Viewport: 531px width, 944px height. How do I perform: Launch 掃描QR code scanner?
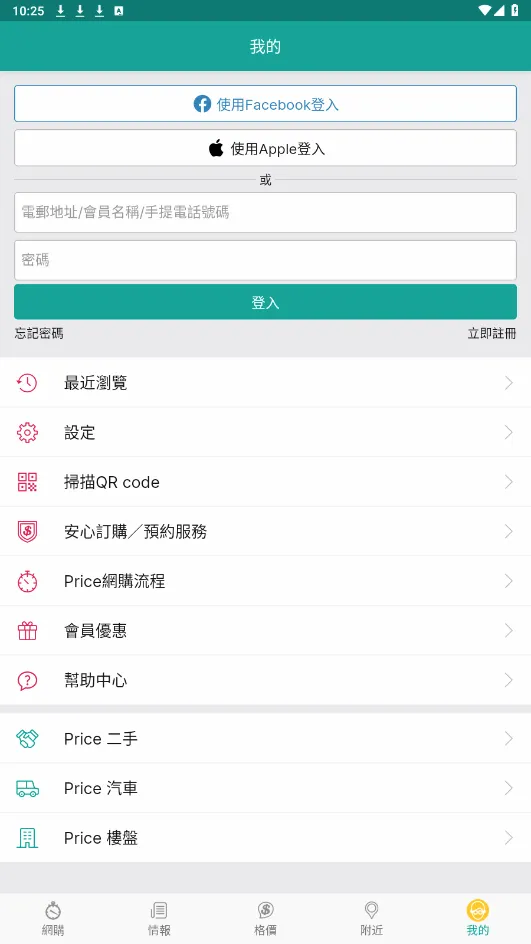(x=266, y=482)
